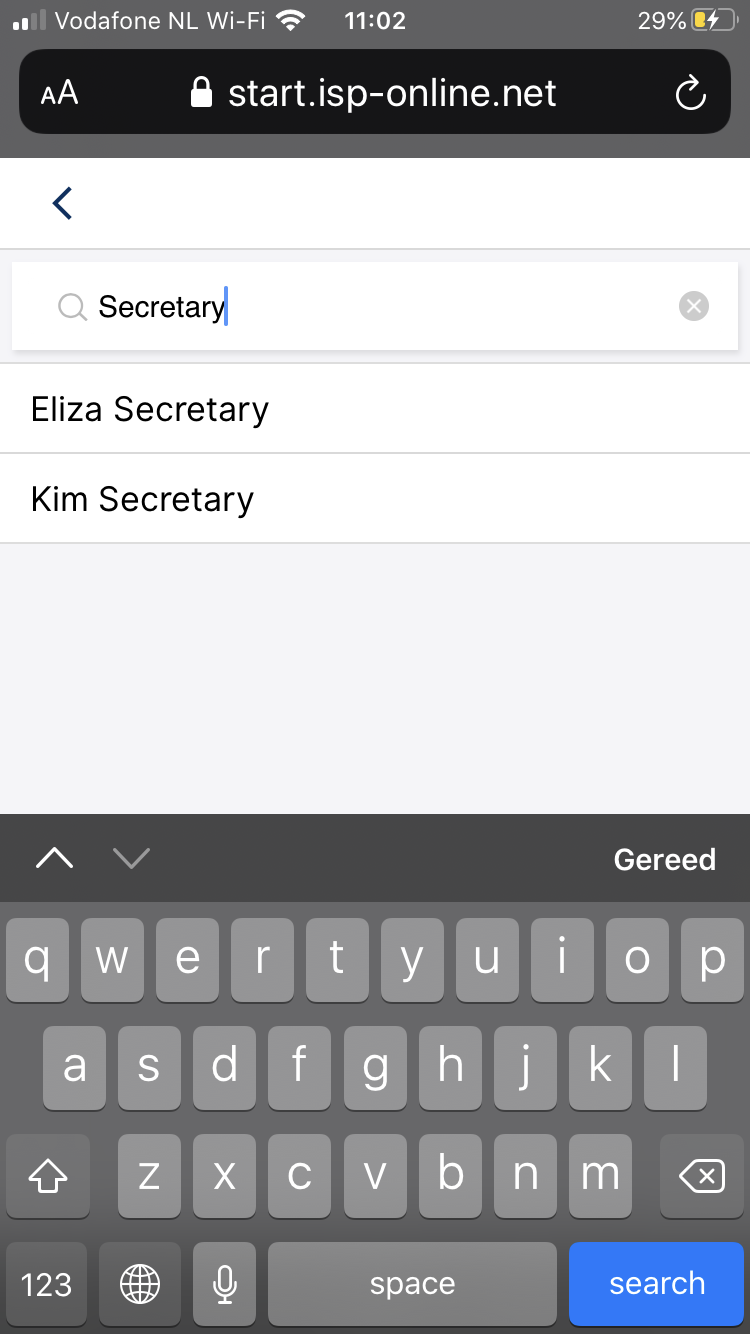Start dictation with the microphone key

pos(225,1284)
